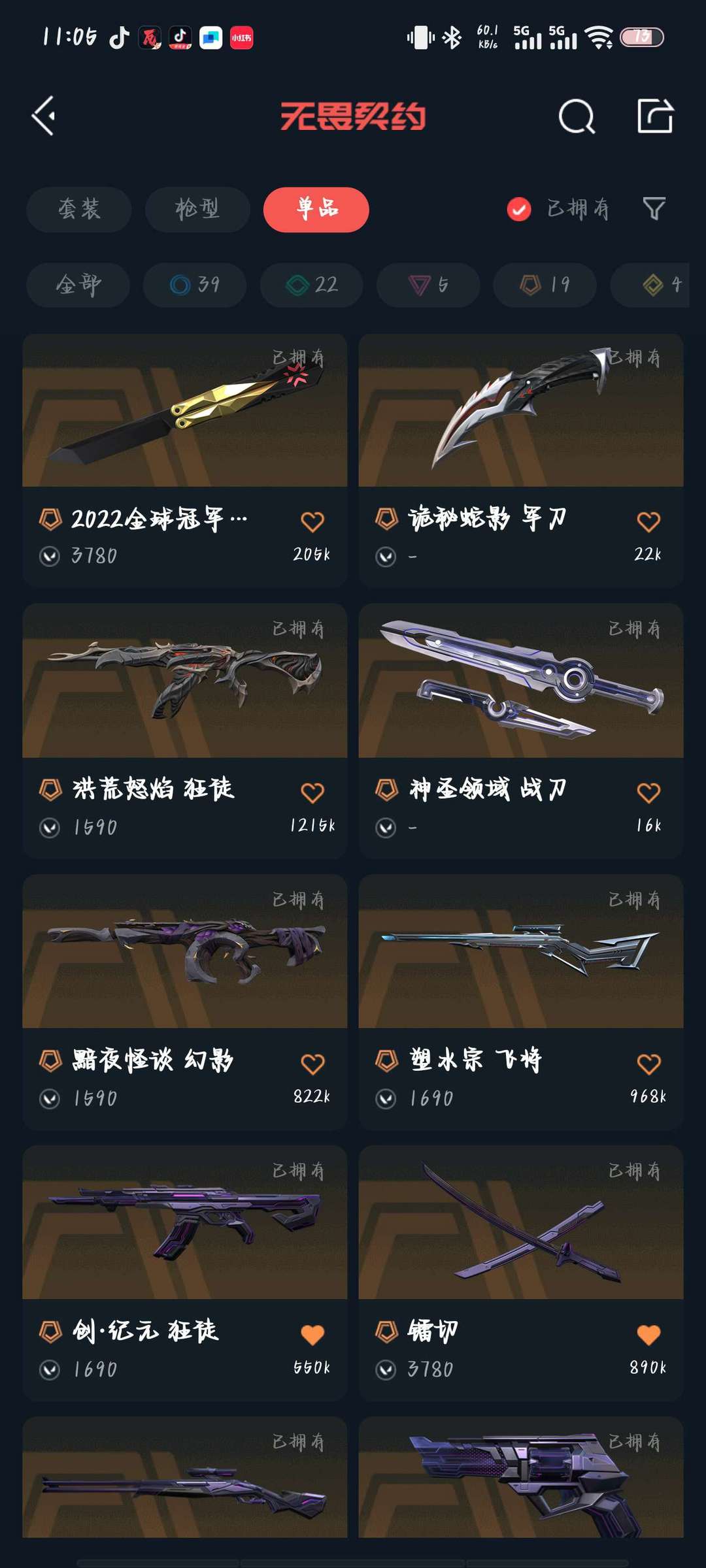Open the 诡秘蛇影 军刀 skin card
The height and width of the screenshot is (1568, 706).
click(521, 460)
